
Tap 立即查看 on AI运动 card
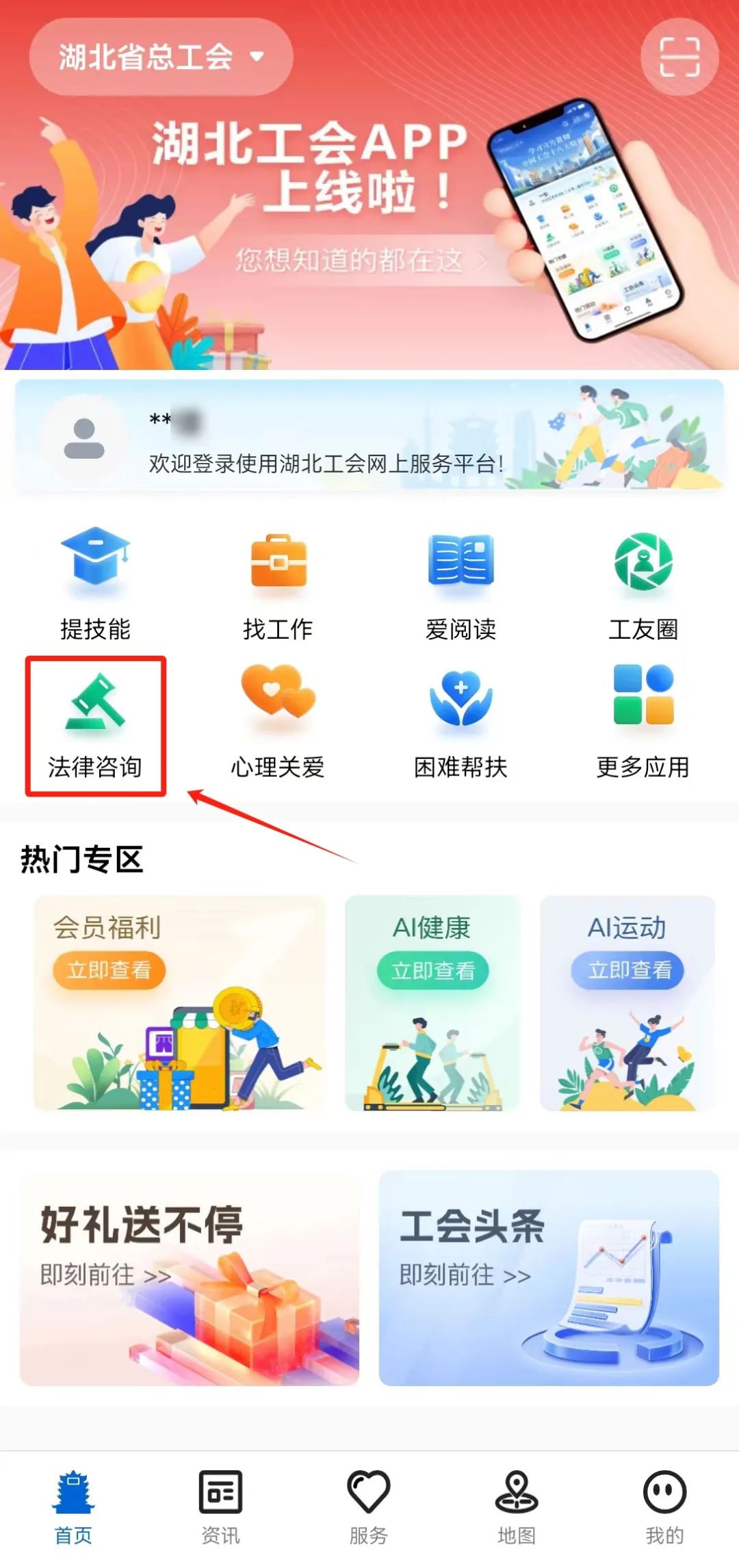(x=628, y=970)
